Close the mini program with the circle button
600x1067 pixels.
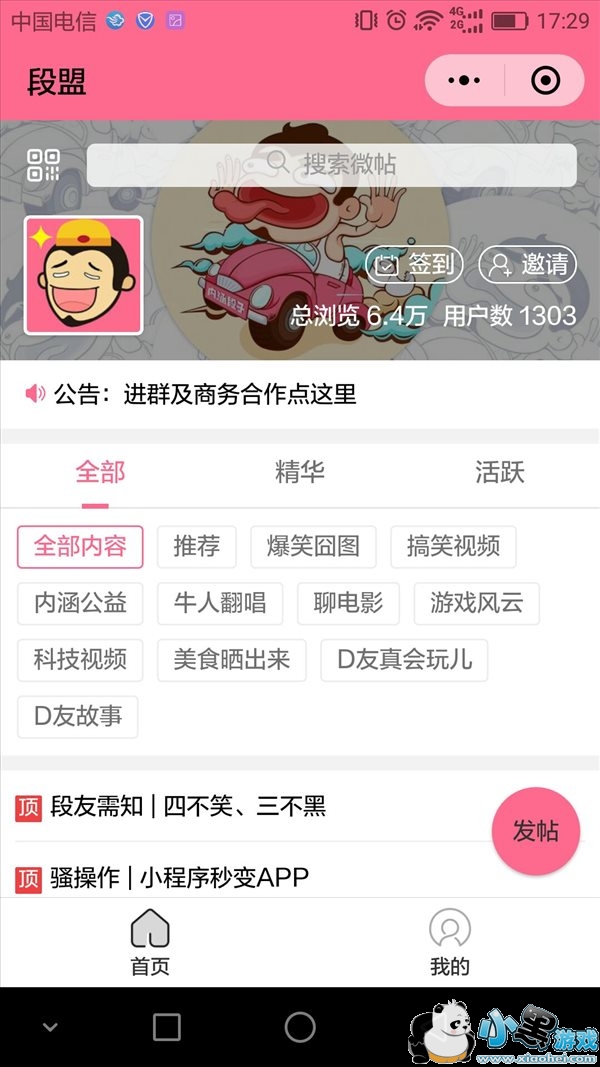545,81
